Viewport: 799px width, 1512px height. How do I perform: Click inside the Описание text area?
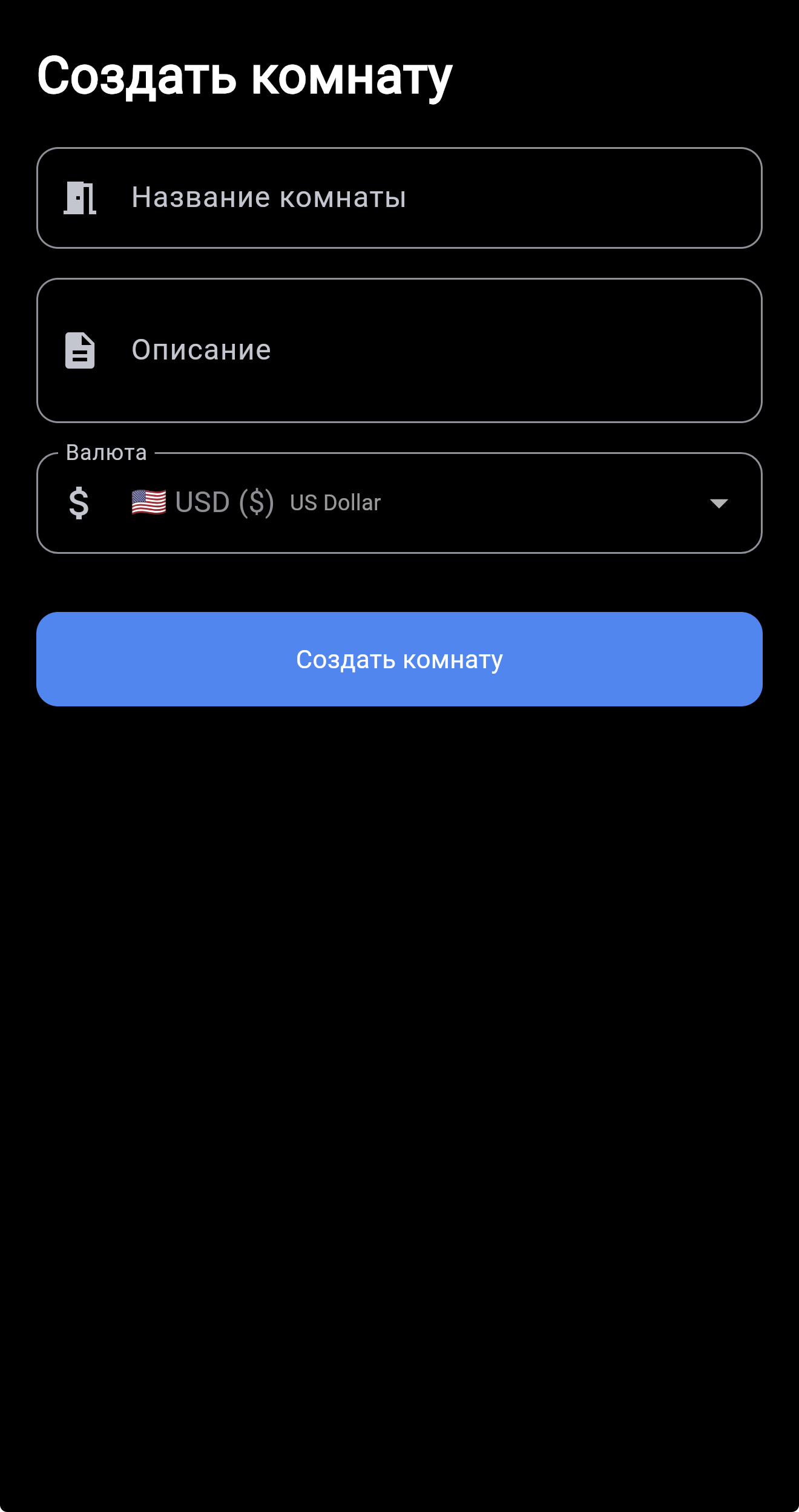pos(399,350)
